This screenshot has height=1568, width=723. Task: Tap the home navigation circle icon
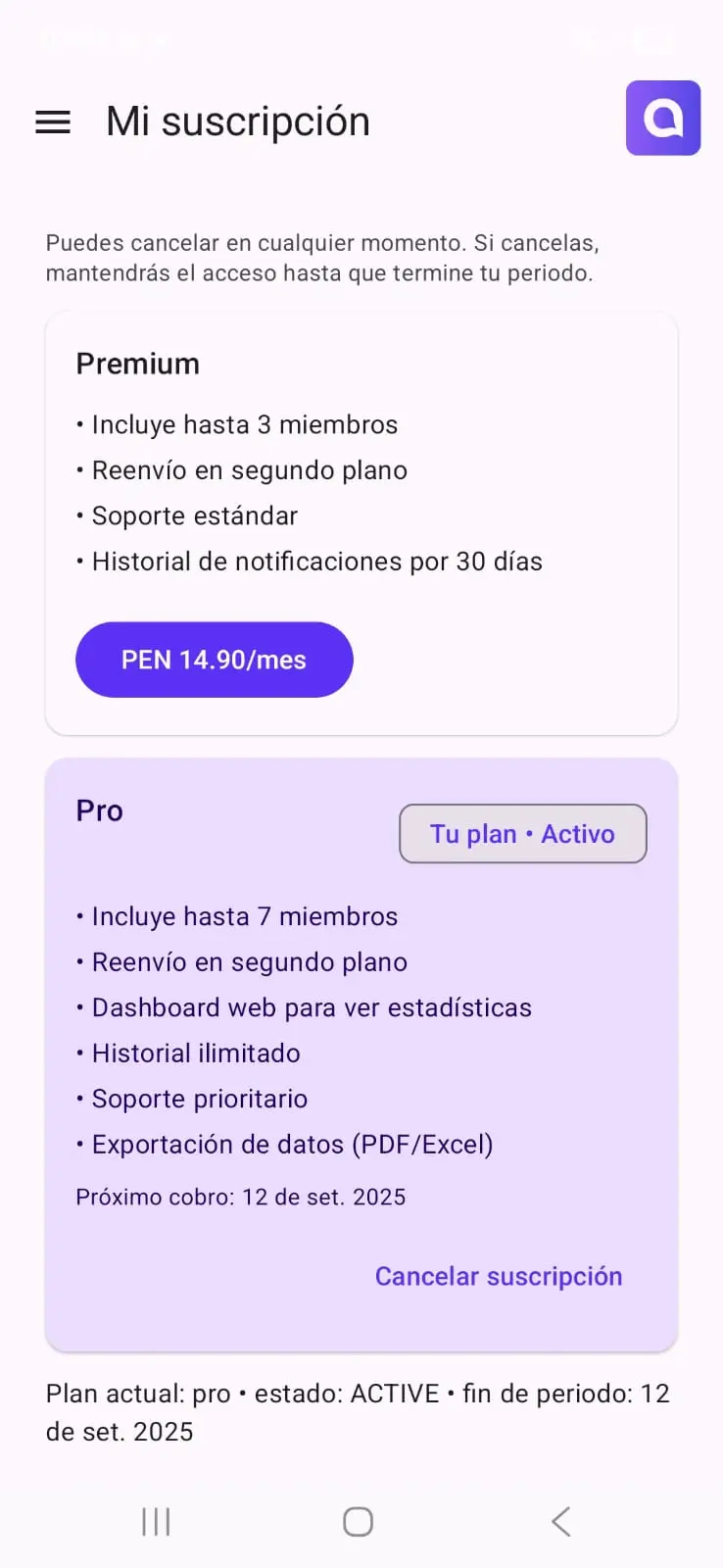(x=357, y=1521)
